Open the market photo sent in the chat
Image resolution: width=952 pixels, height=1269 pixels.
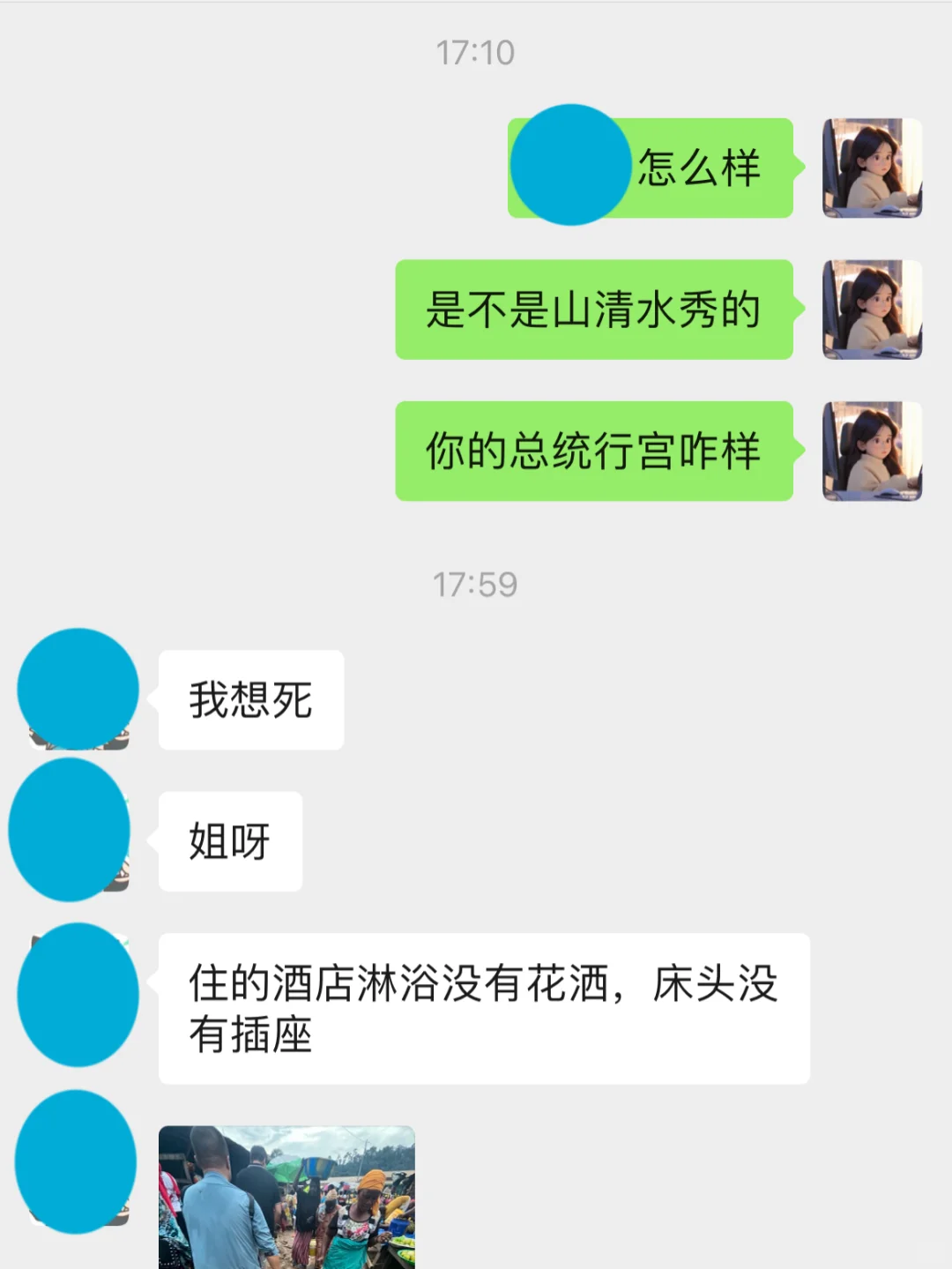point(286,1196)
